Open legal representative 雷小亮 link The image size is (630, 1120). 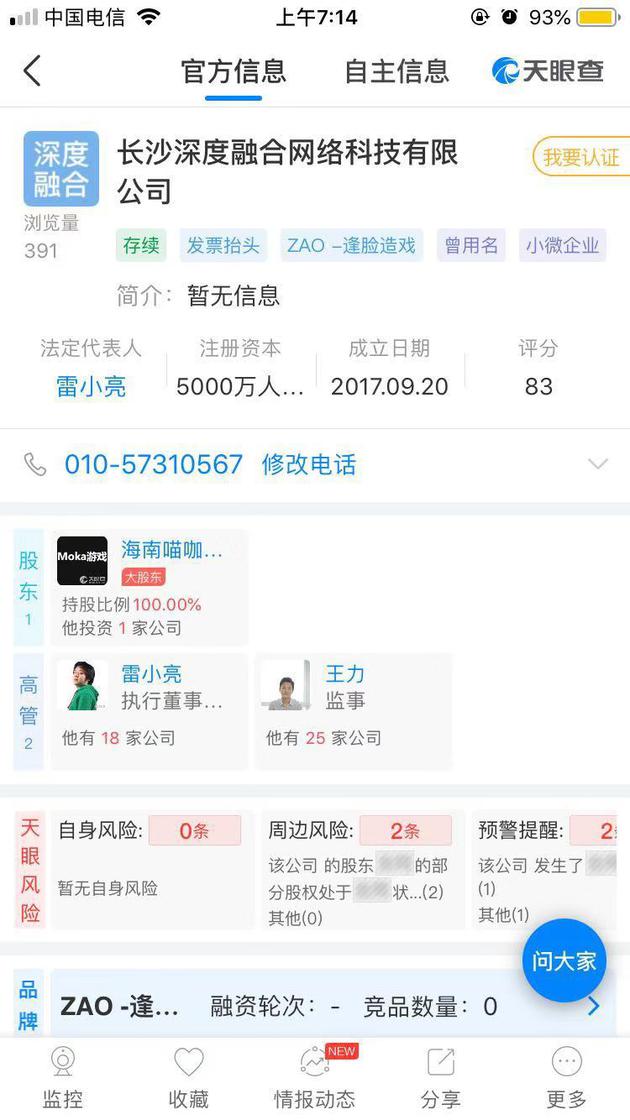[x=91, y=387]
